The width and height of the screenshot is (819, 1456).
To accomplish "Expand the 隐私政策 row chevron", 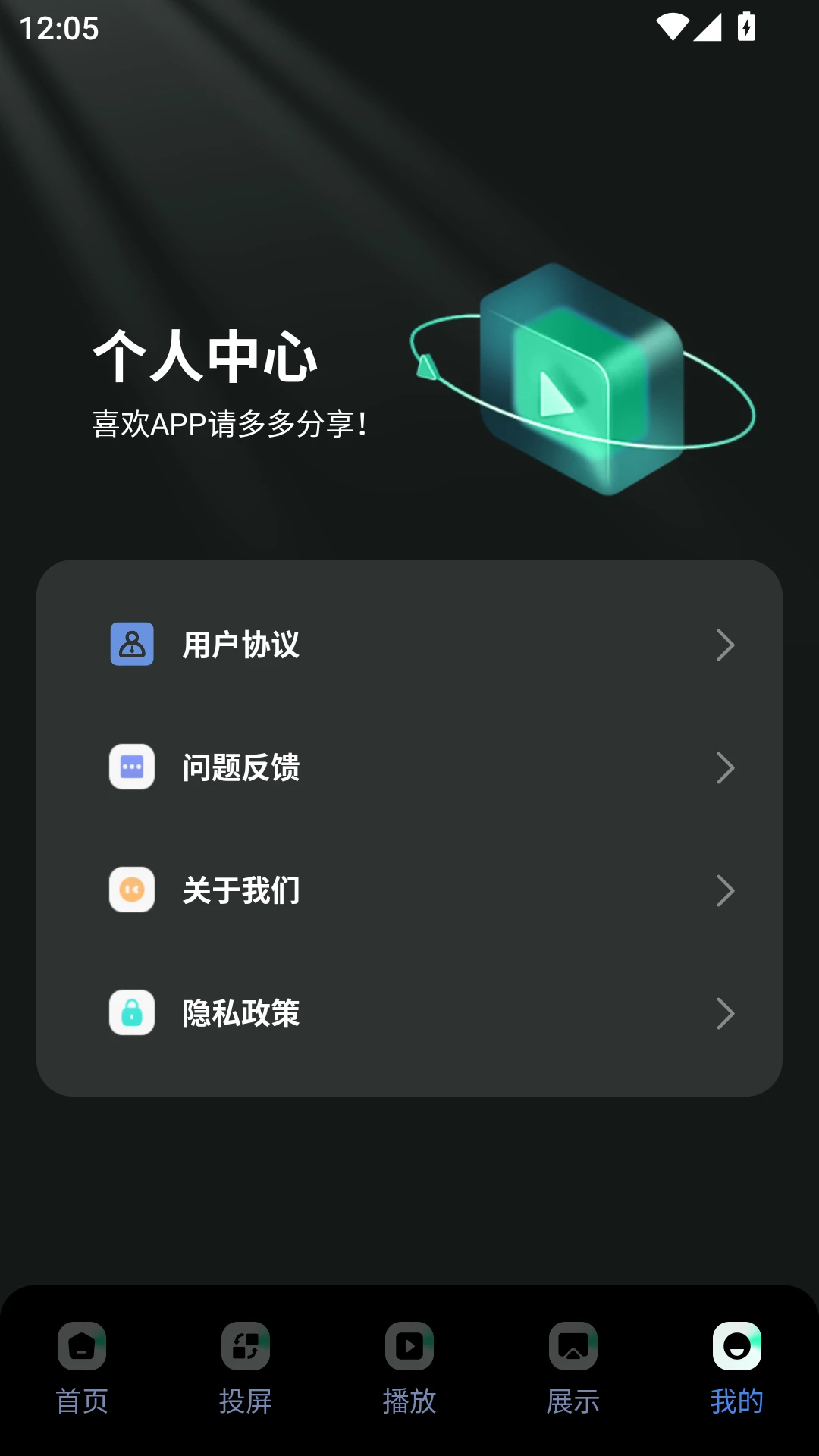I will click(726, 1013).
